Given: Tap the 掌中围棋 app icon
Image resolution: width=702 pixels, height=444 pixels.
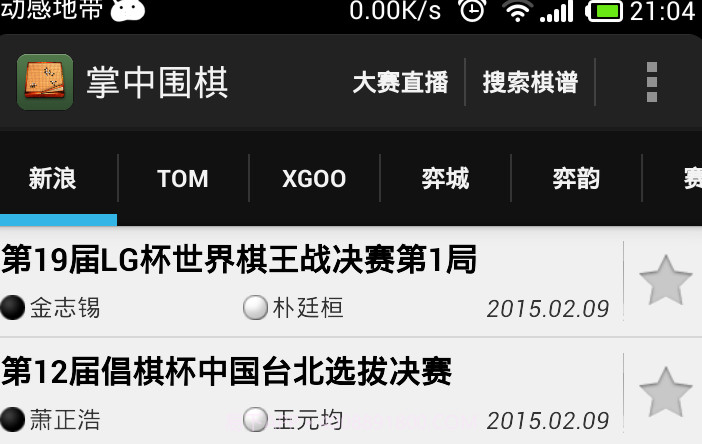Looking at the screenshot, I should coord(45,82).
